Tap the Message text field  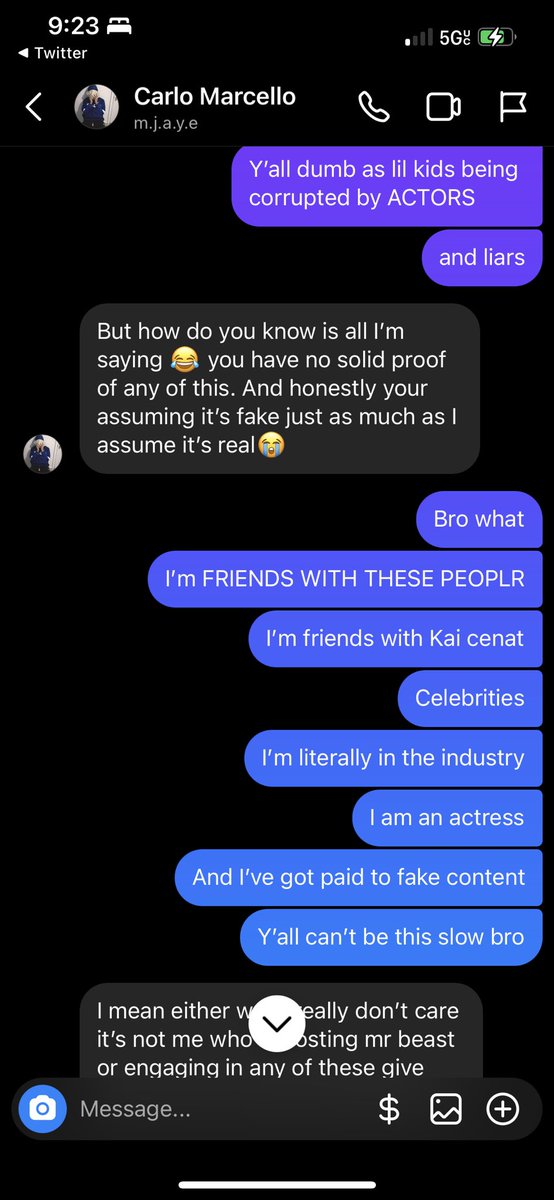tap(215, 1109)
